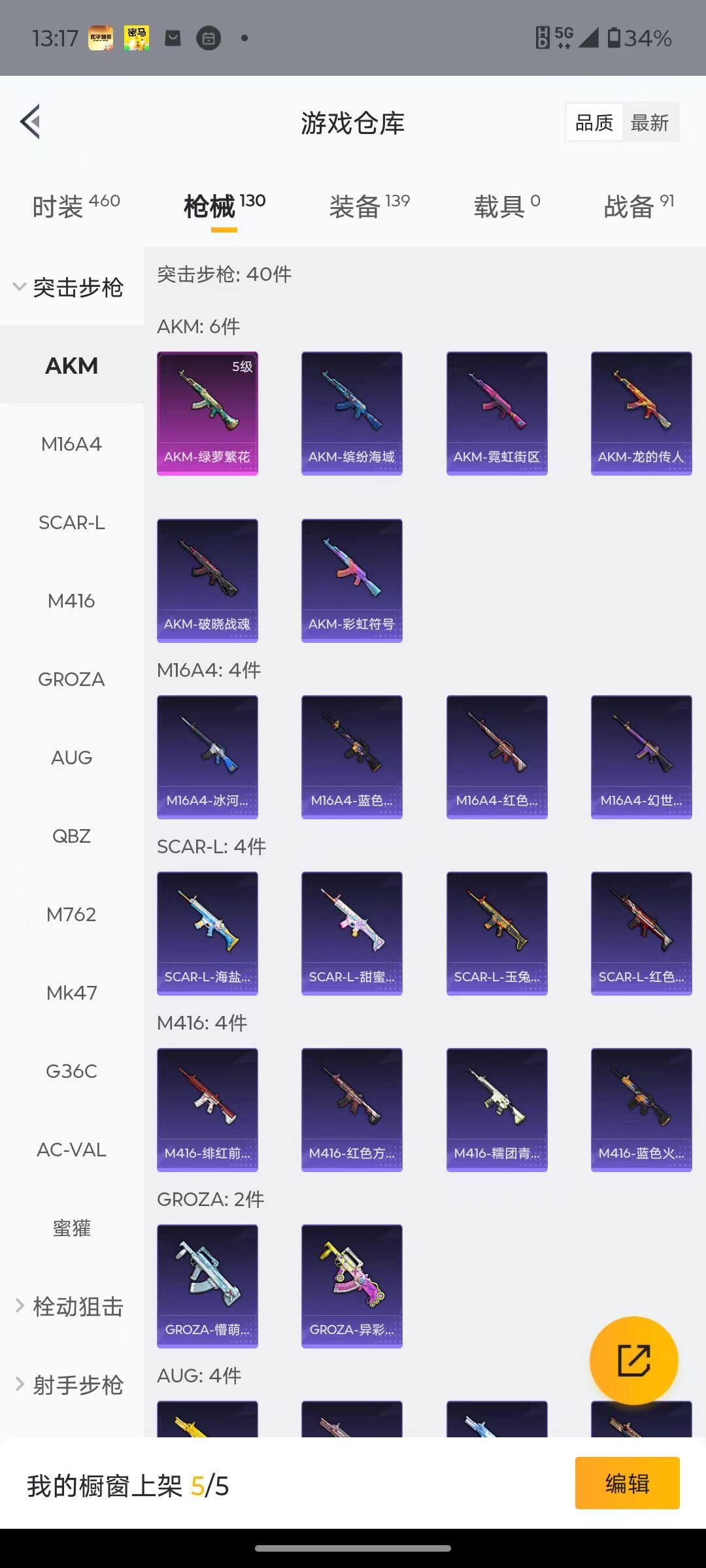706x1568 pixels.
Task: Open the AKM-绿萝繁花 skin
Action: (207, 413)
